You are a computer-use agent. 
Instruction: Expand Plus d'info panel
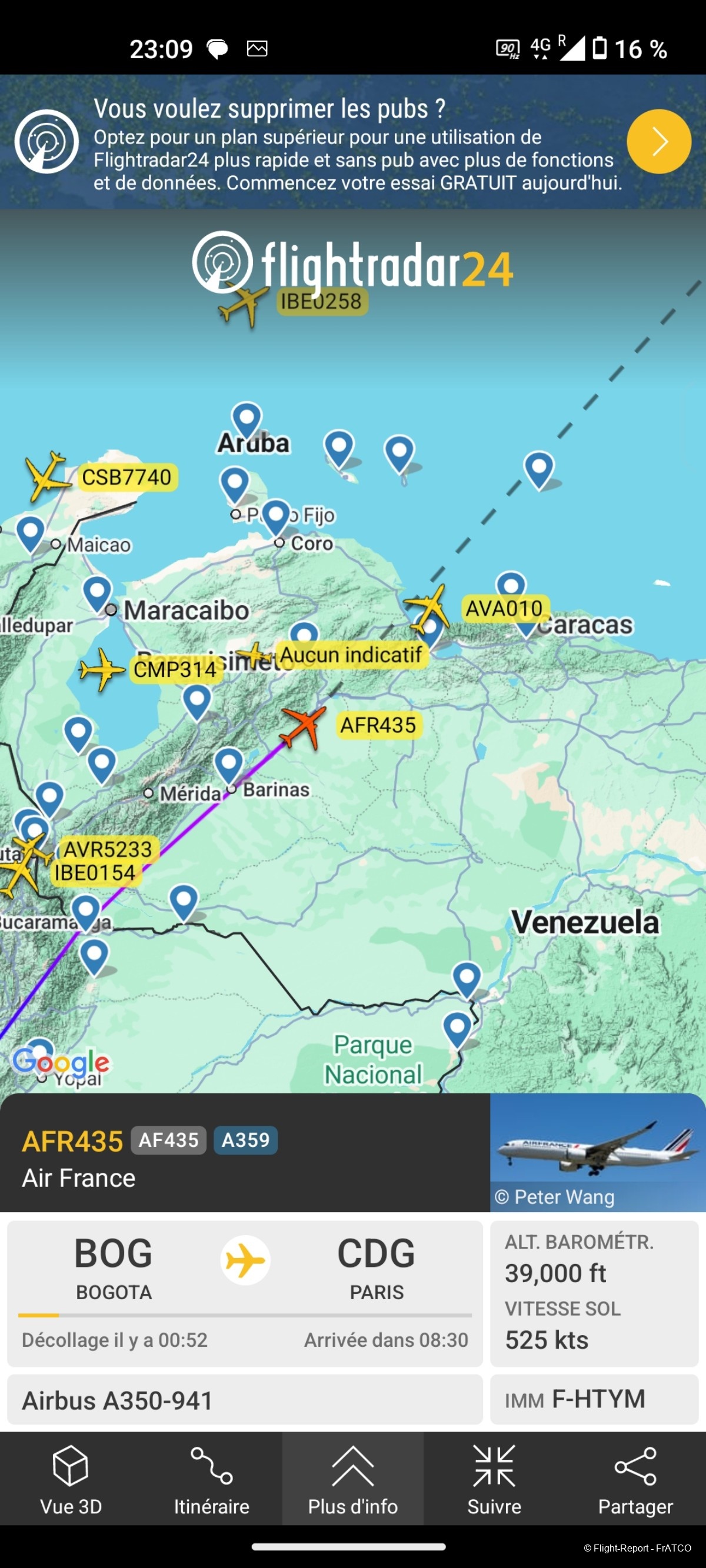352,1480
